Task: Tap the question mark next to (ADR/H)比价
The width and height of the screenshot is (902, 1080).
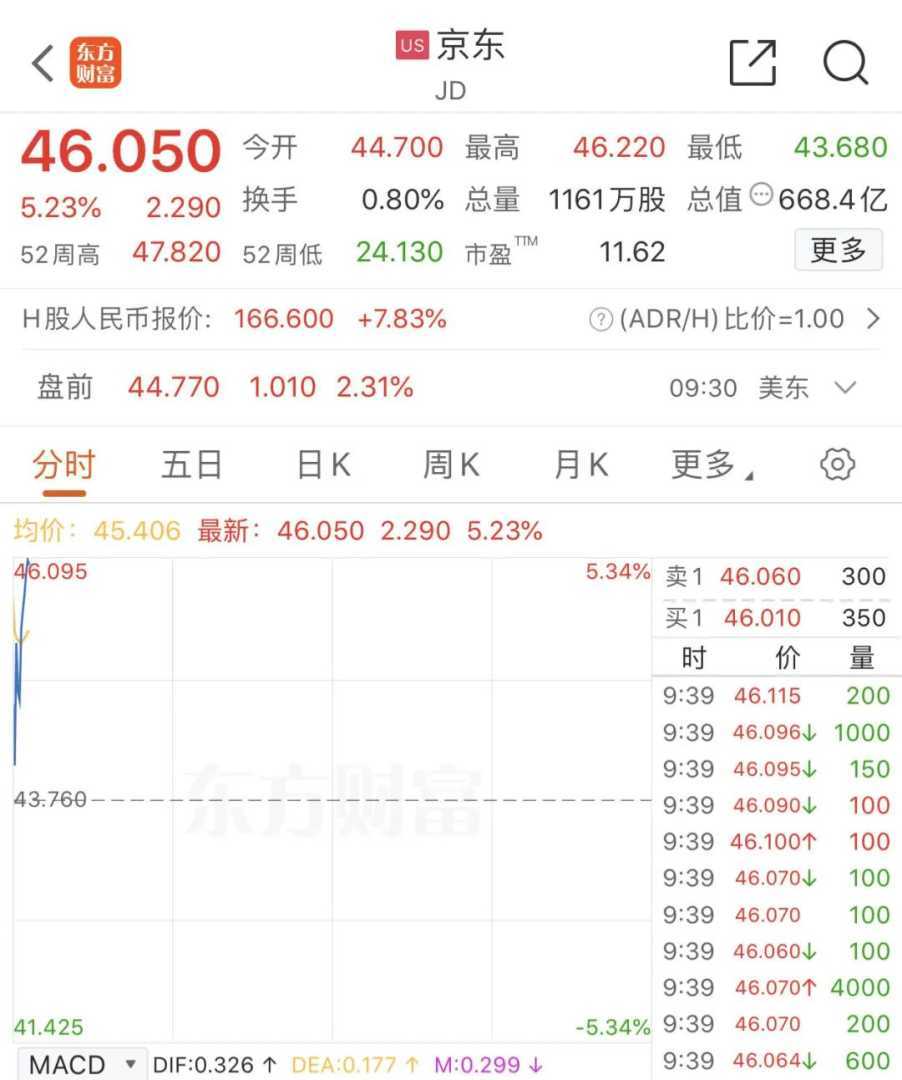Action: (x=600, y=320)
